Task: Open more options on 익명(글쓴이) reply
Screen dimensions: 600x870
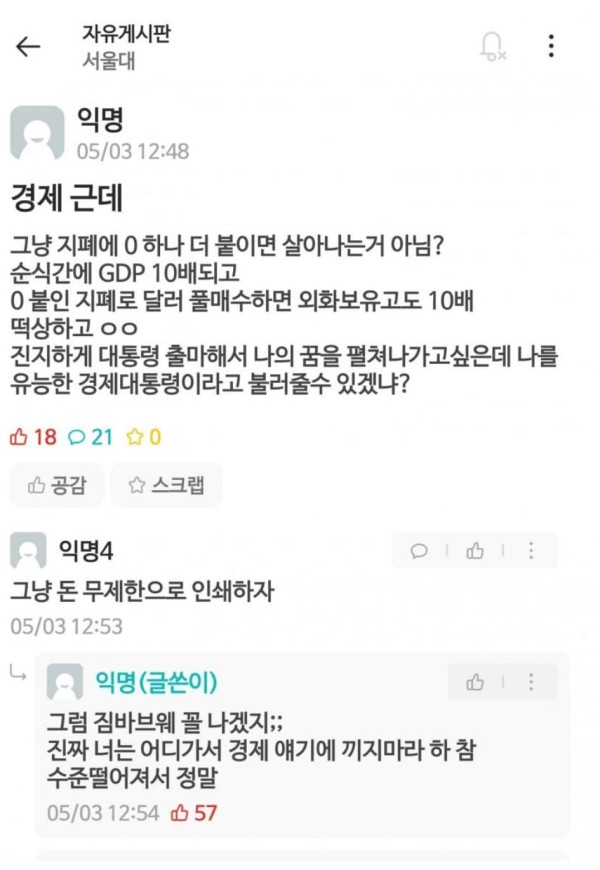Action: pos(531,682)
